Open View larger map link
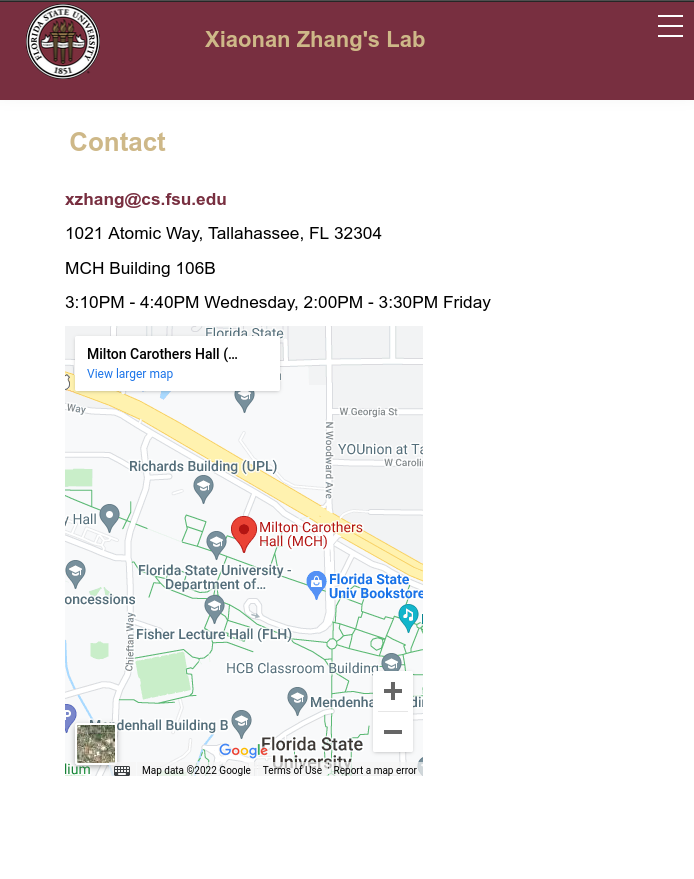This screenshot has width=694, height=879. (130, 374)
